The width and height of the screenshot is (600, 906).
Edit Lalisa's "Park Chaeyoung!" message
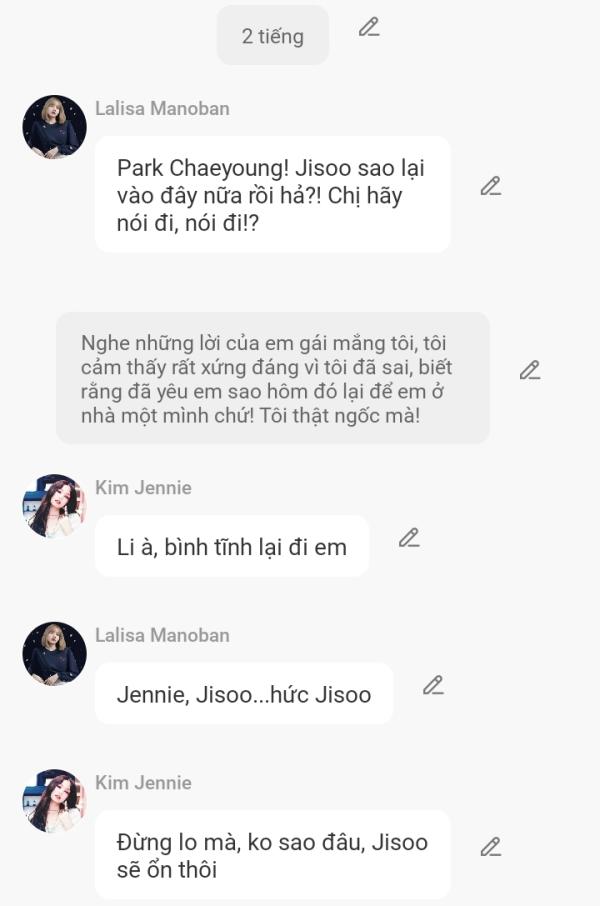pos(490,186)
